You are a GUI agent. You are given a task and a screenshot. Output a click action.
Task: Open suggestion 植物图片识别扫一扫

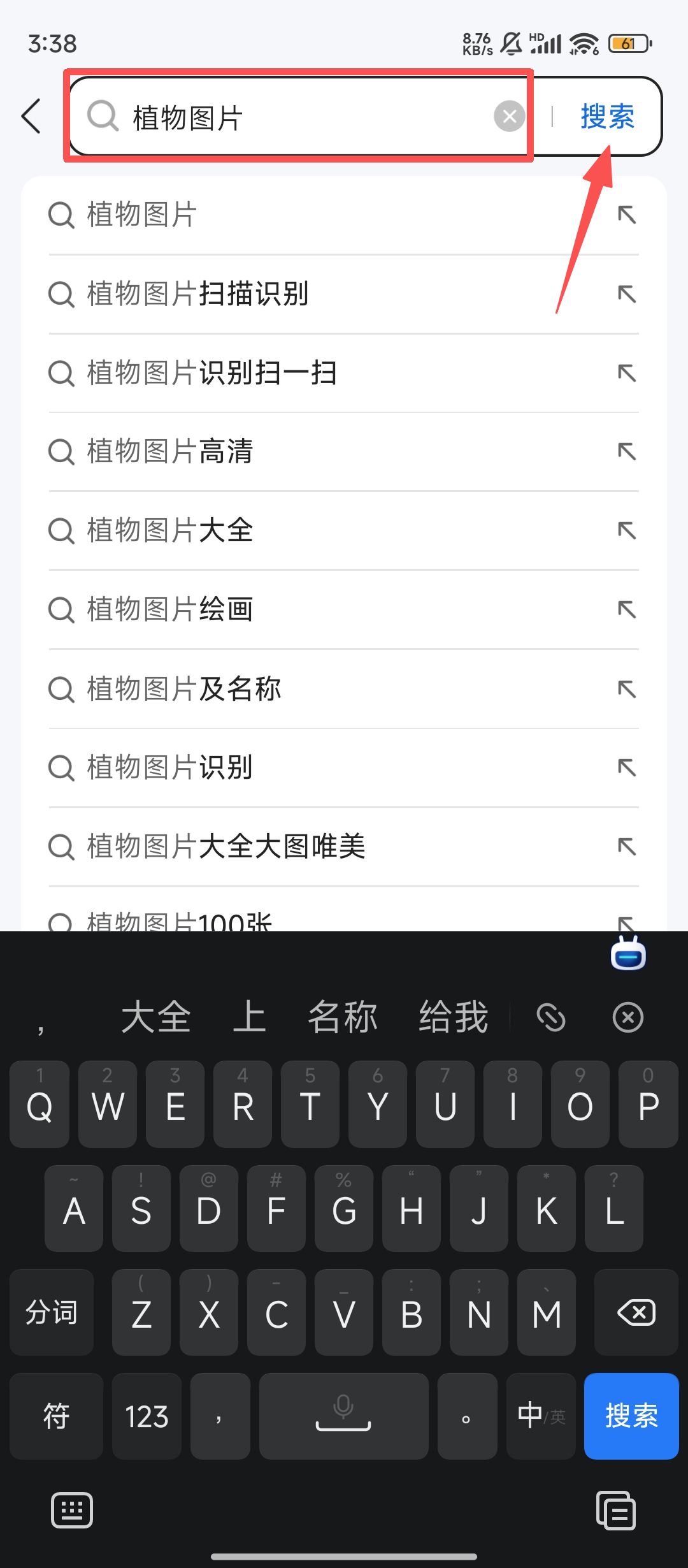point(211,373)
